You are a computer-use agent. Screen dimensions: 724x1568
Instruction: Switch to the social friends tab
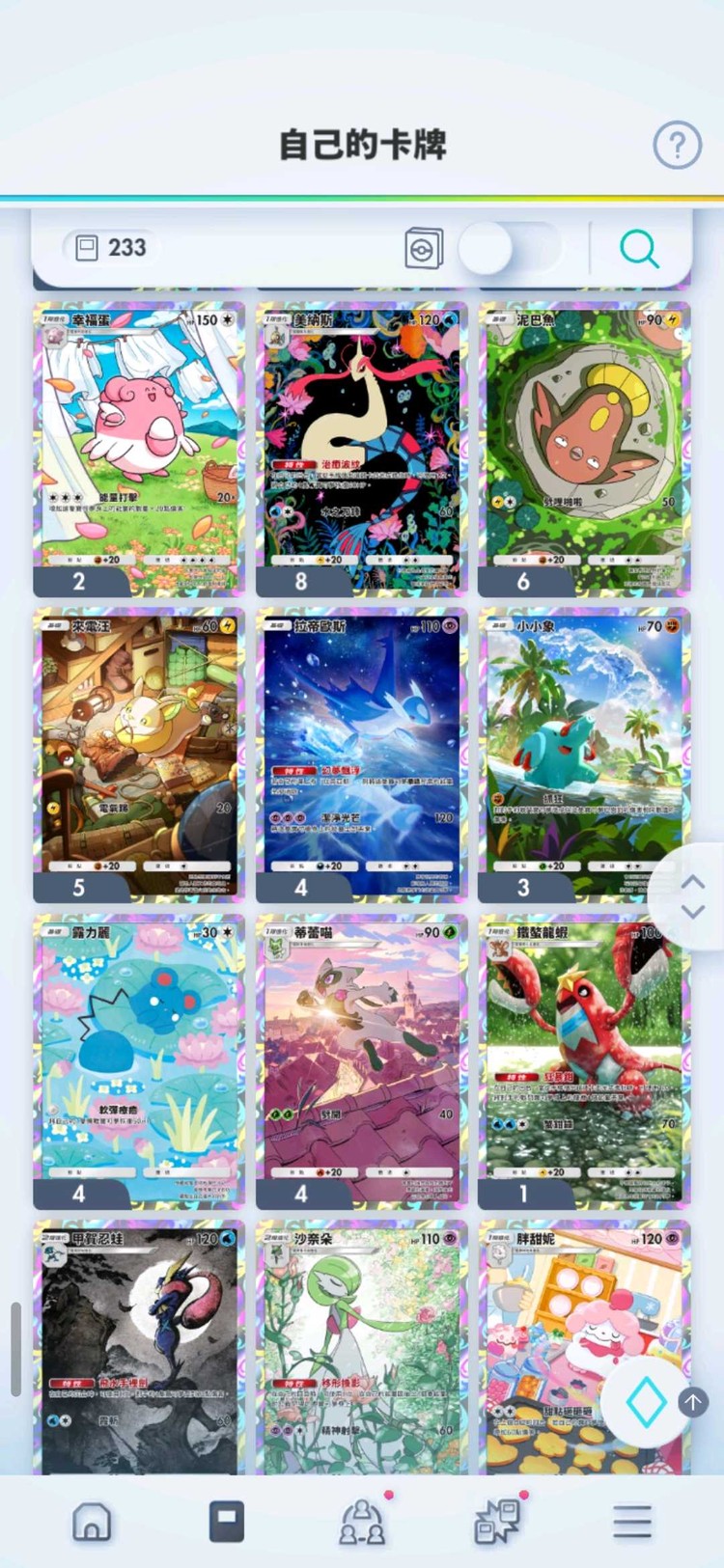click(x=362, y=1522)
